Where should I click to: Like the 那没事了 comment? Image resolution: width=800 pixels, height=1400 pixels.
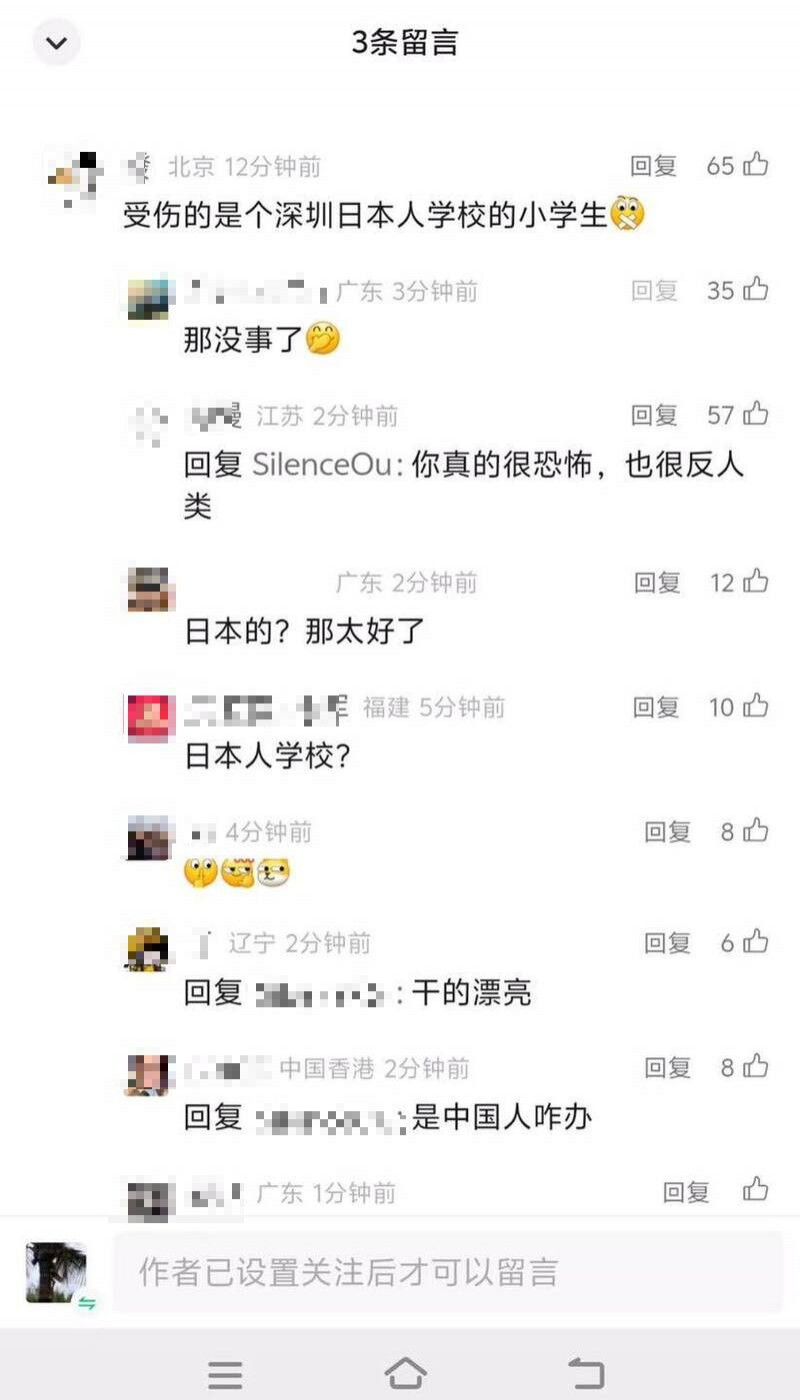(x=755, y=290)
